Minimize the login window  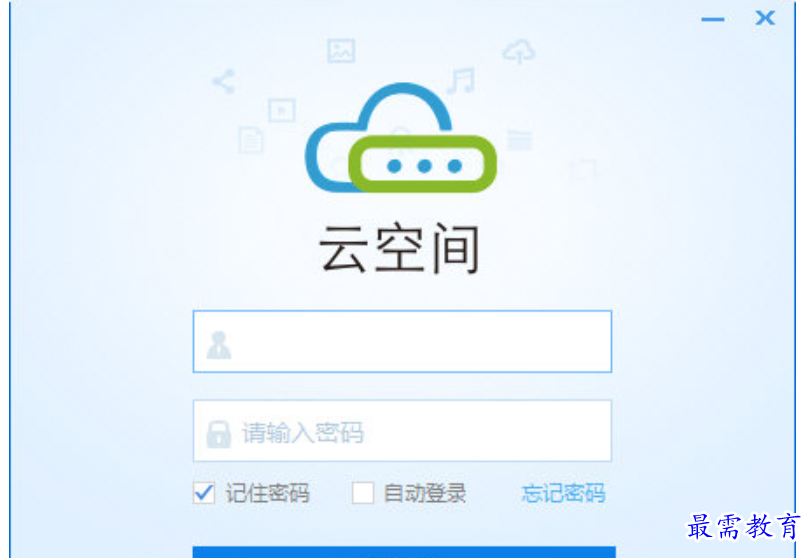click(x=712, y=18)
